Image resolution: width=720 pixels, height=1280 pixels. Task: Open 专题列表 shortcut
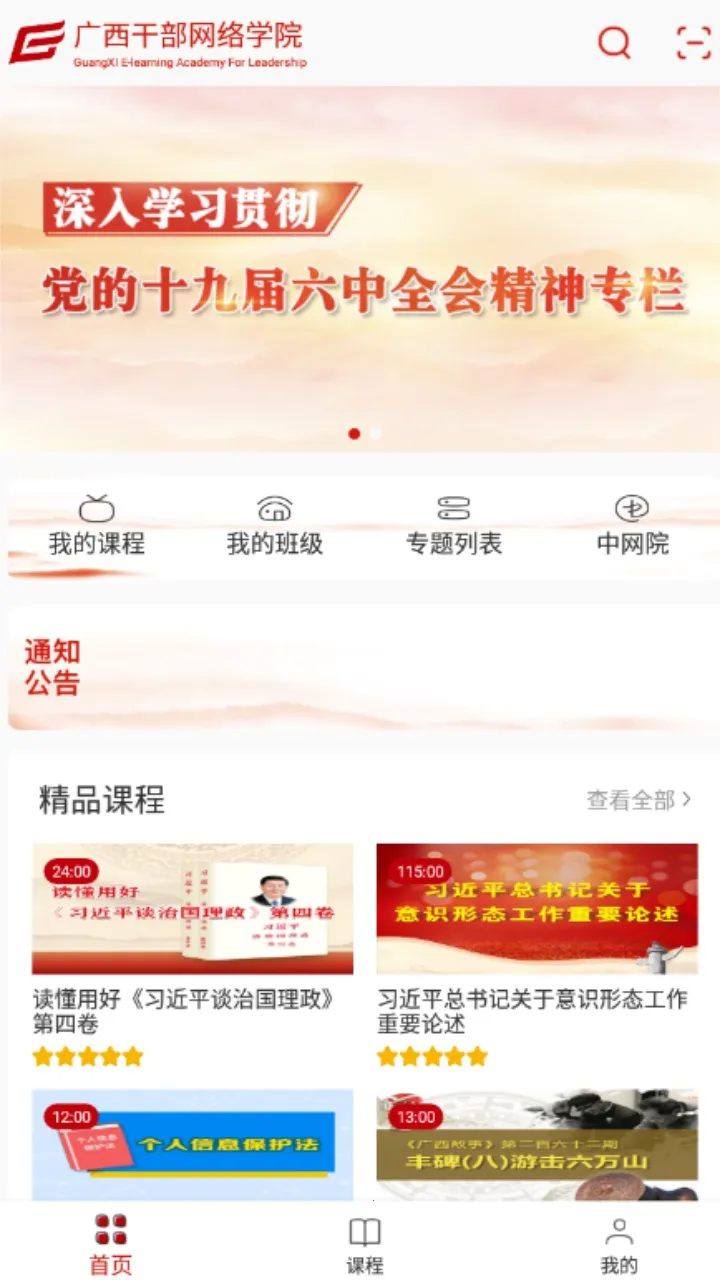[x=453, y=525]
